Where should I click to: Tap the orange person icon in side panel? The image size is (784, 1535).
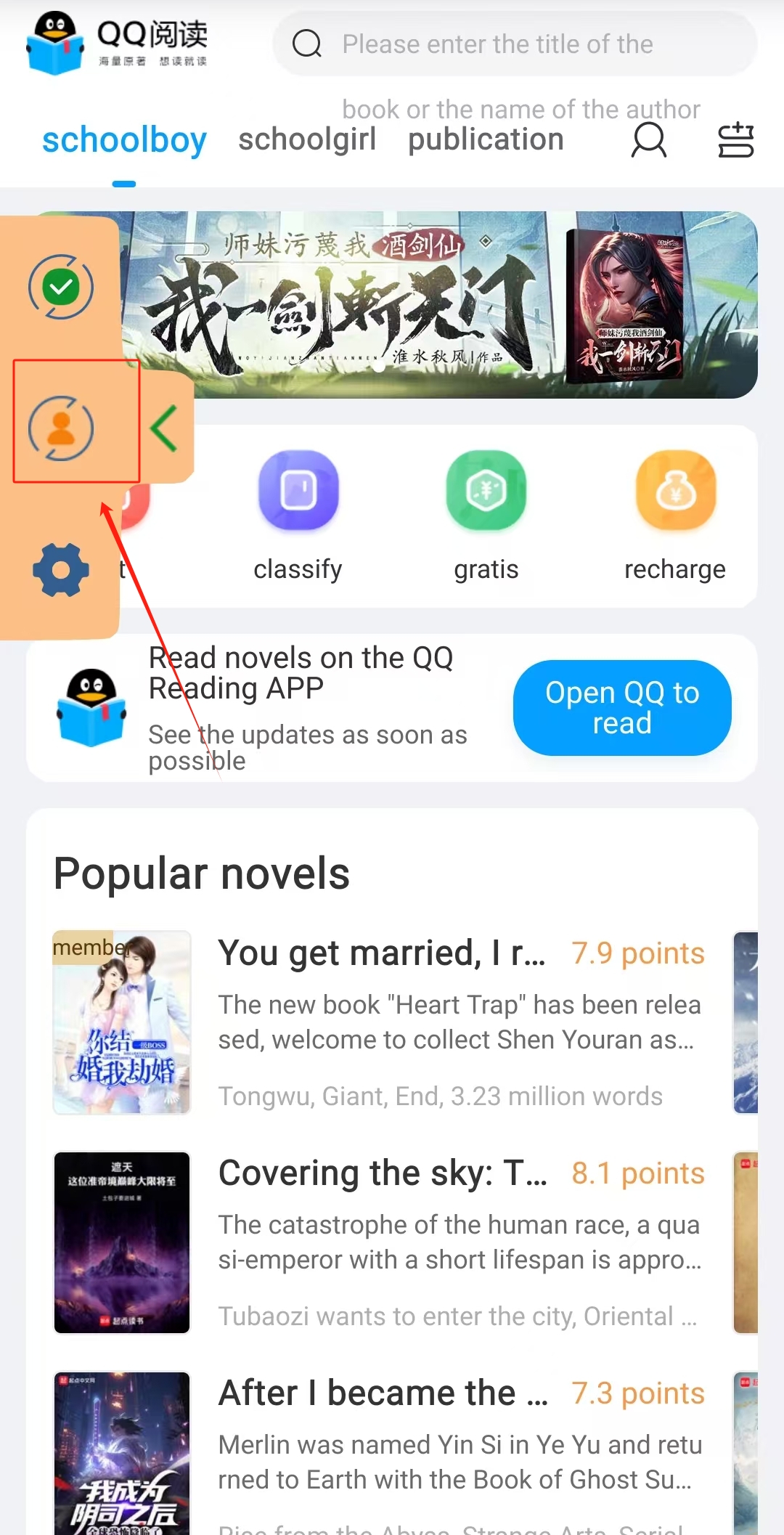coord(61,428)
